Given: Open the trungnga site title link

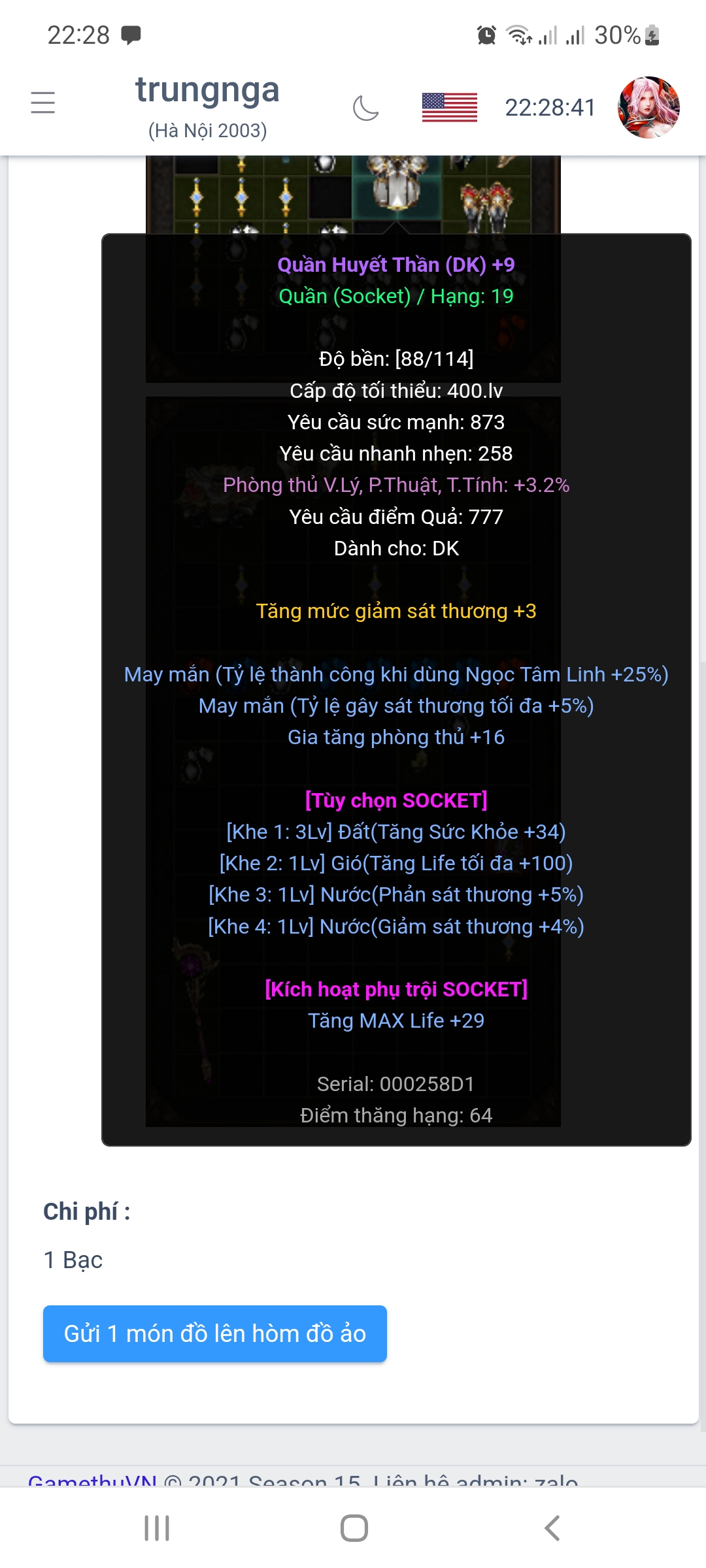Looking at the screenshot, I should tap(207, 91).
